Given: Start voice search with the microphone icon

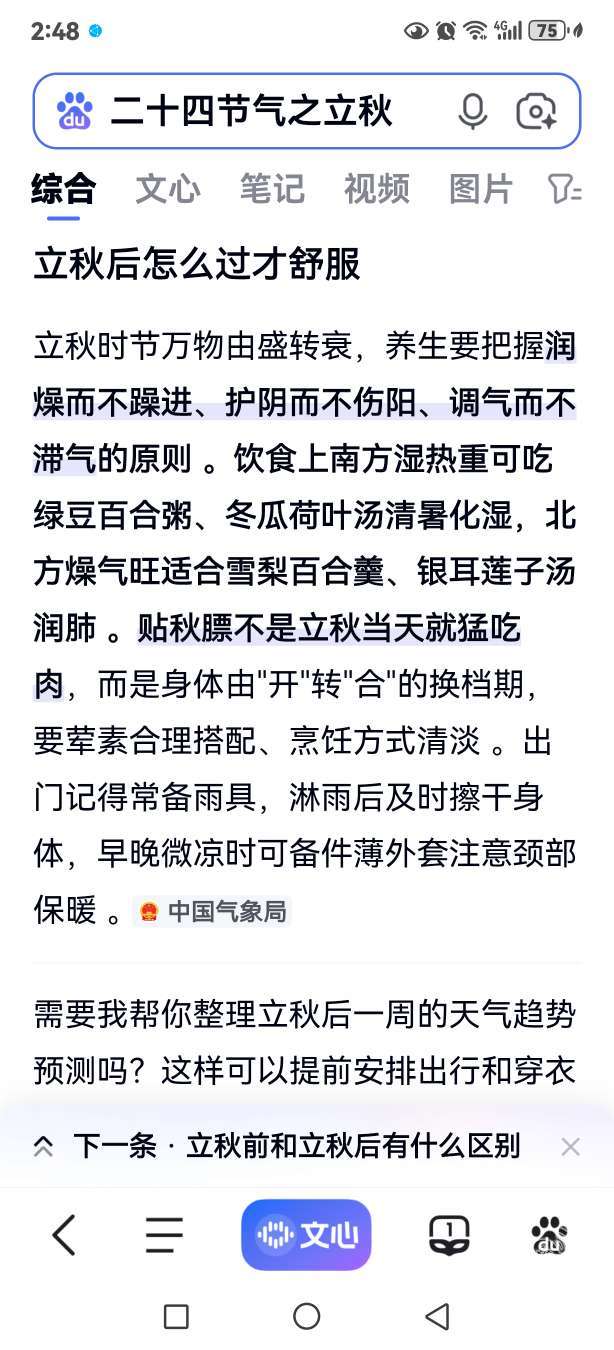Looking at the screenshot, I should (473, 111).
